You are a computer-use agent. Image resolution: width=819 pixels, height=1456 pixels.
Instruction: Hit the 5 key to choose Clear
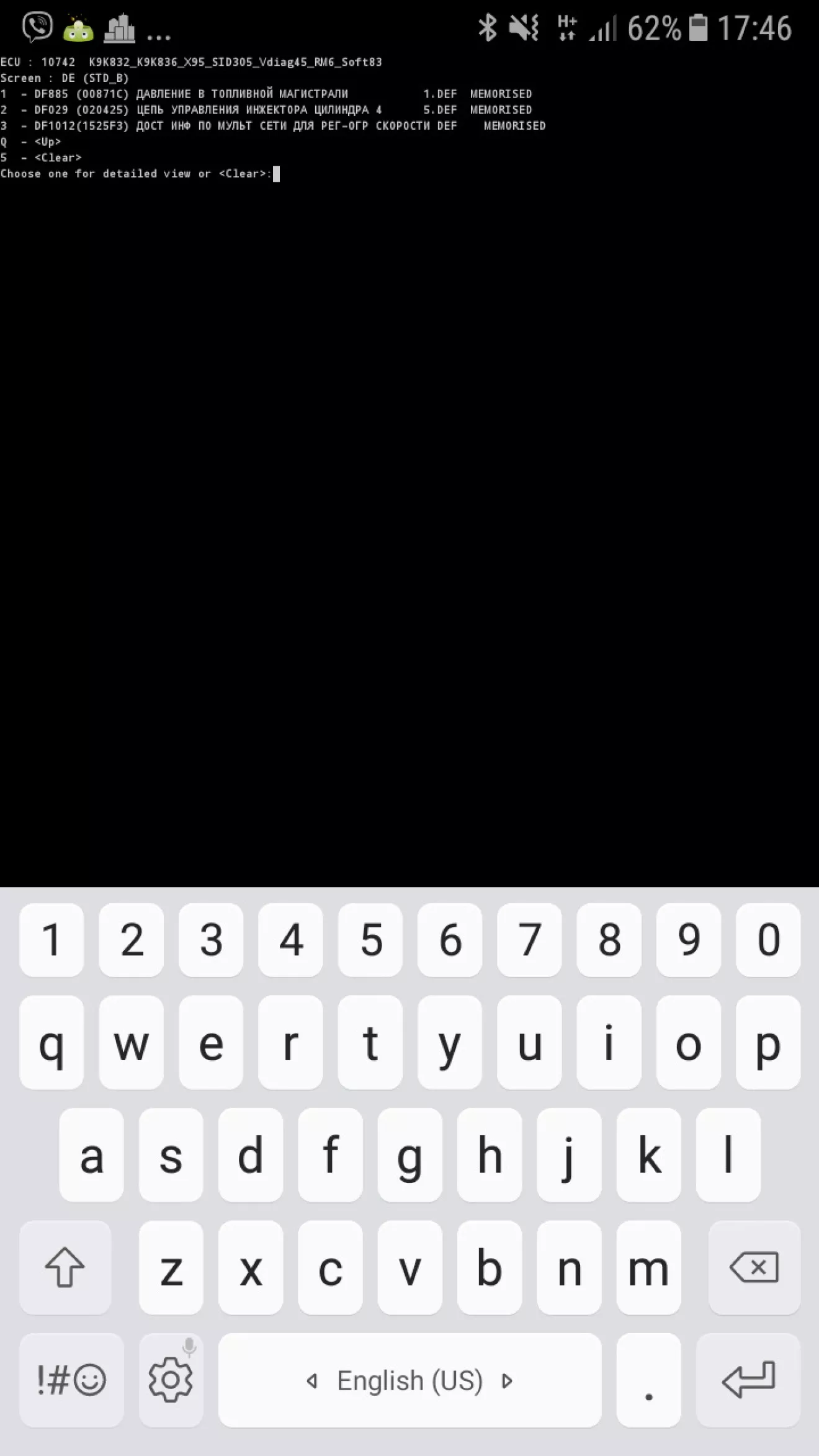tap(370, 940)
